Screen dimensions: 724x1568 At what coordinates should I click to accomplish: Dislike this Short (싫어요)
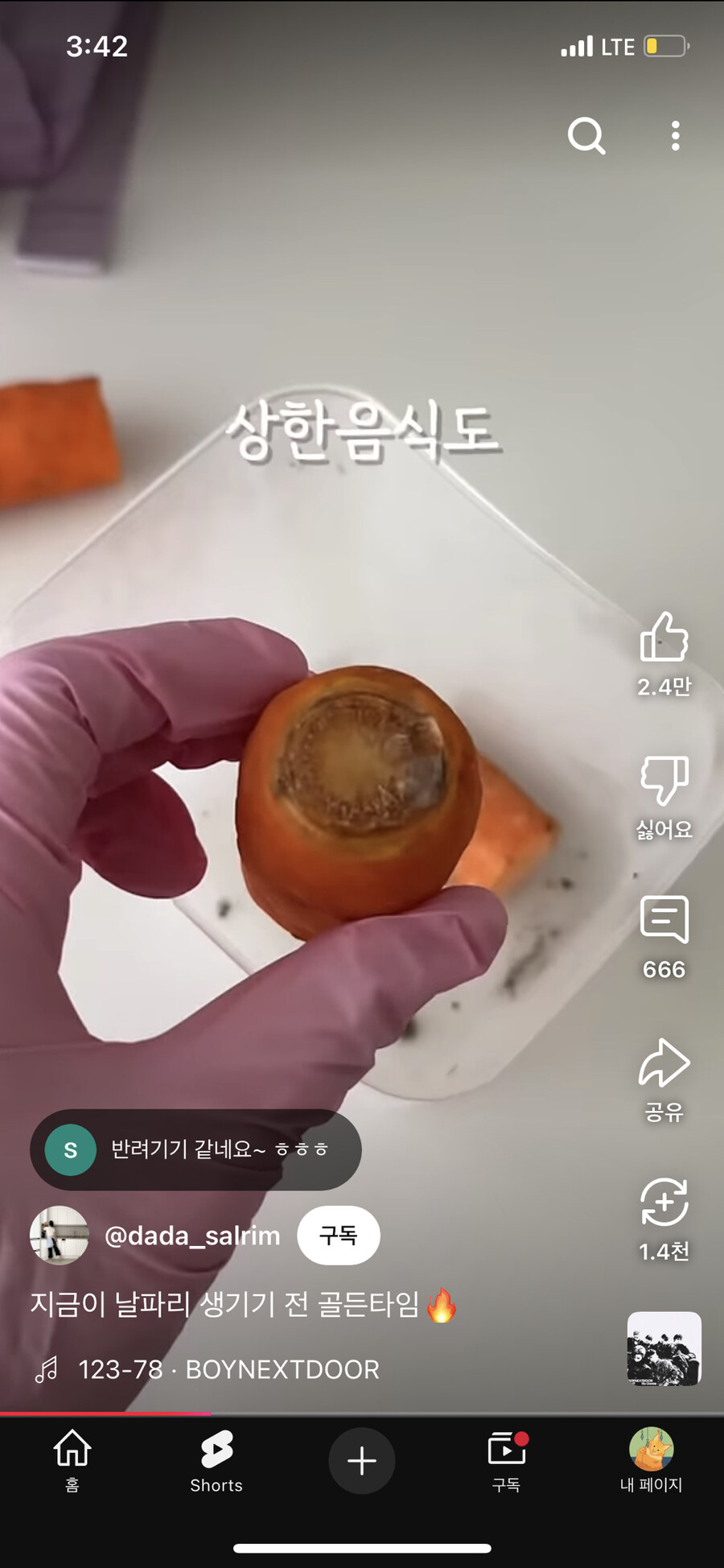pyautogui.click(x=664, y=781)
